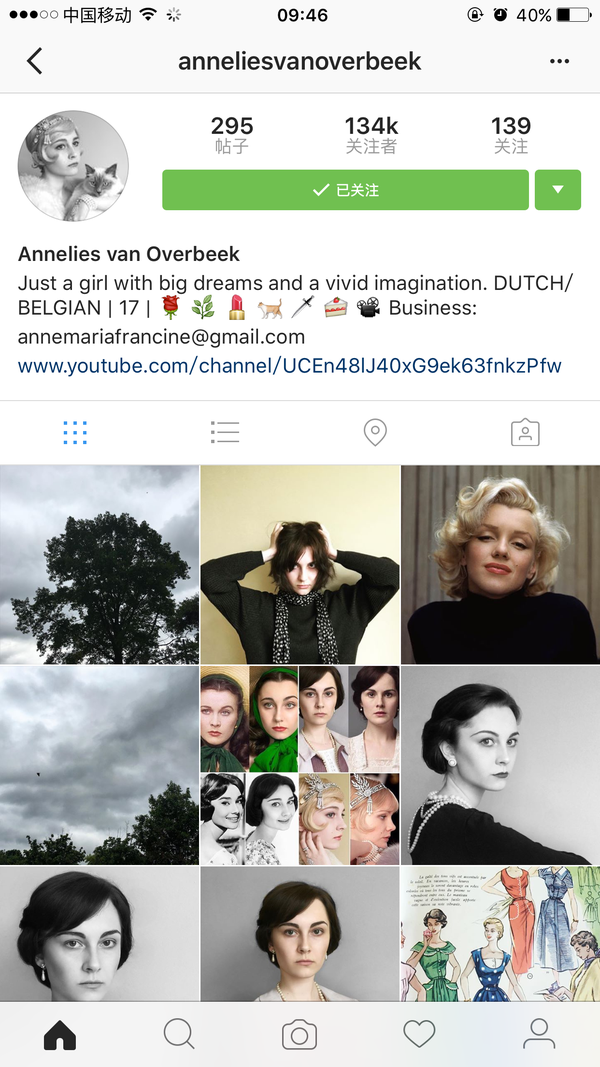Open the Search and explore tab

[179, 1035]
